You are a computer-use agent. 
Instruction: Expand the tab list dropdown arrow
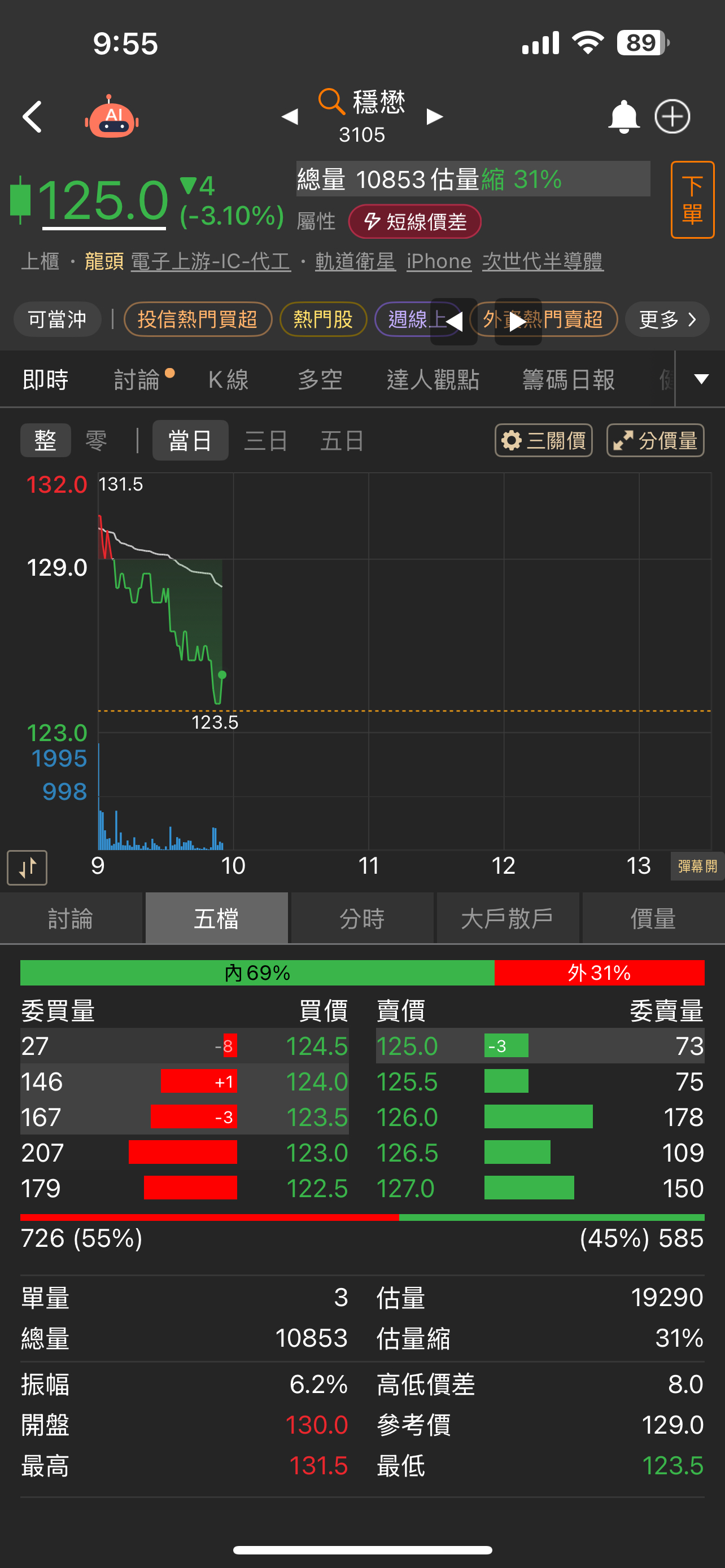[701, 379]
